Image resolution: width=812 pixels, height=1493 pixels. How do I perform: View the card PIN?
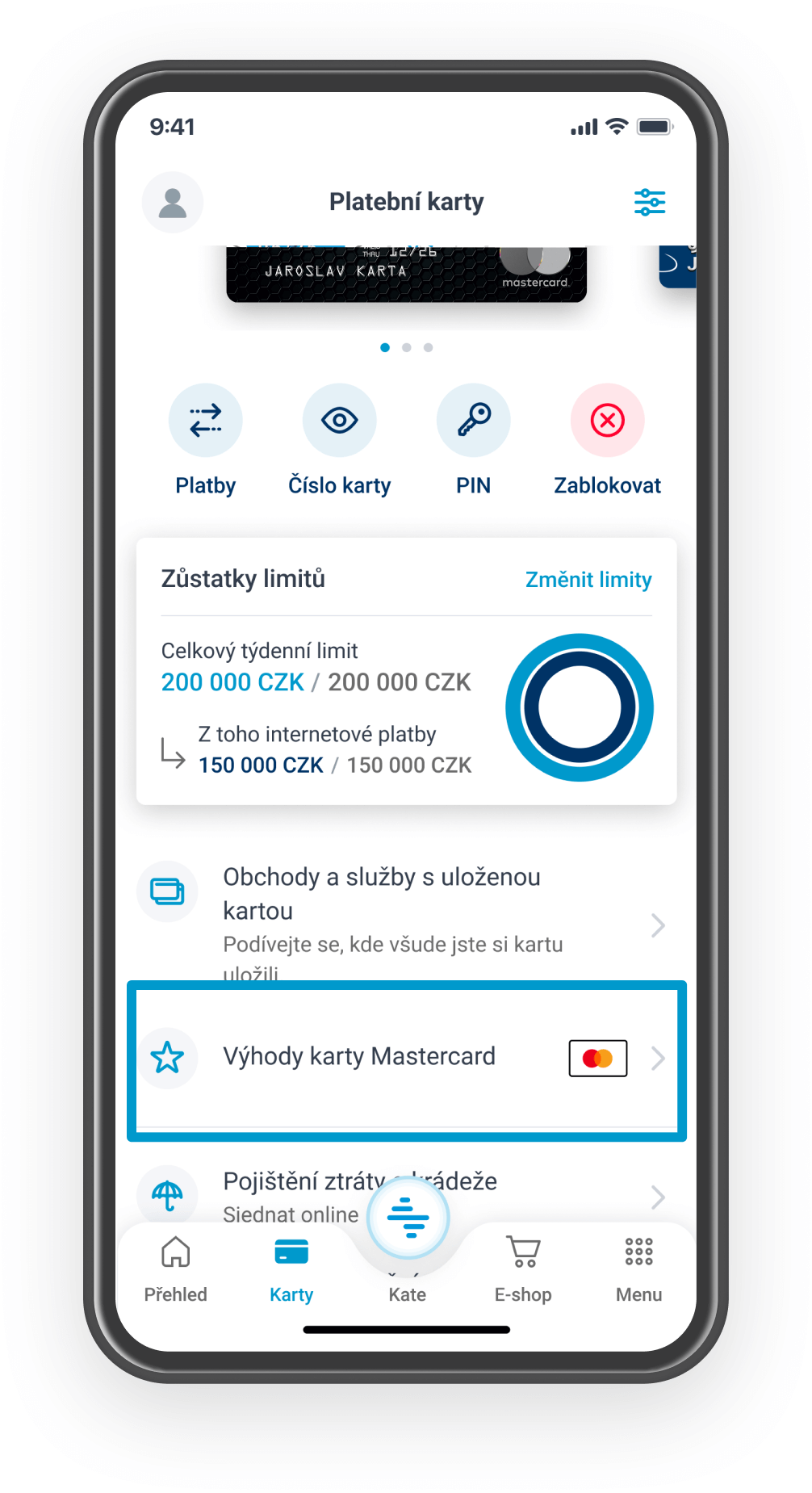click(x=474, y=440)
